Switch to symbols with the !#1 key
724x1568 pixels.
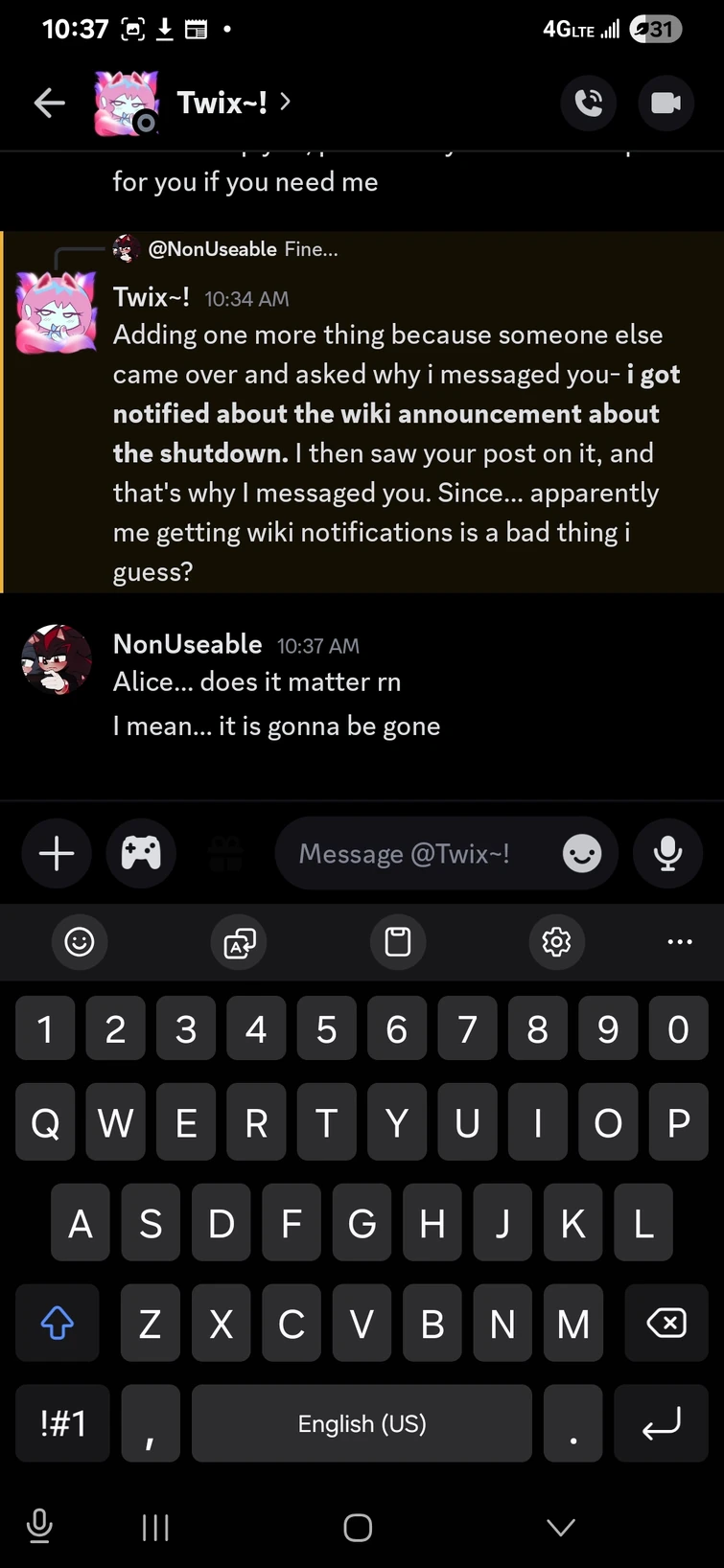pos(62,1423)
